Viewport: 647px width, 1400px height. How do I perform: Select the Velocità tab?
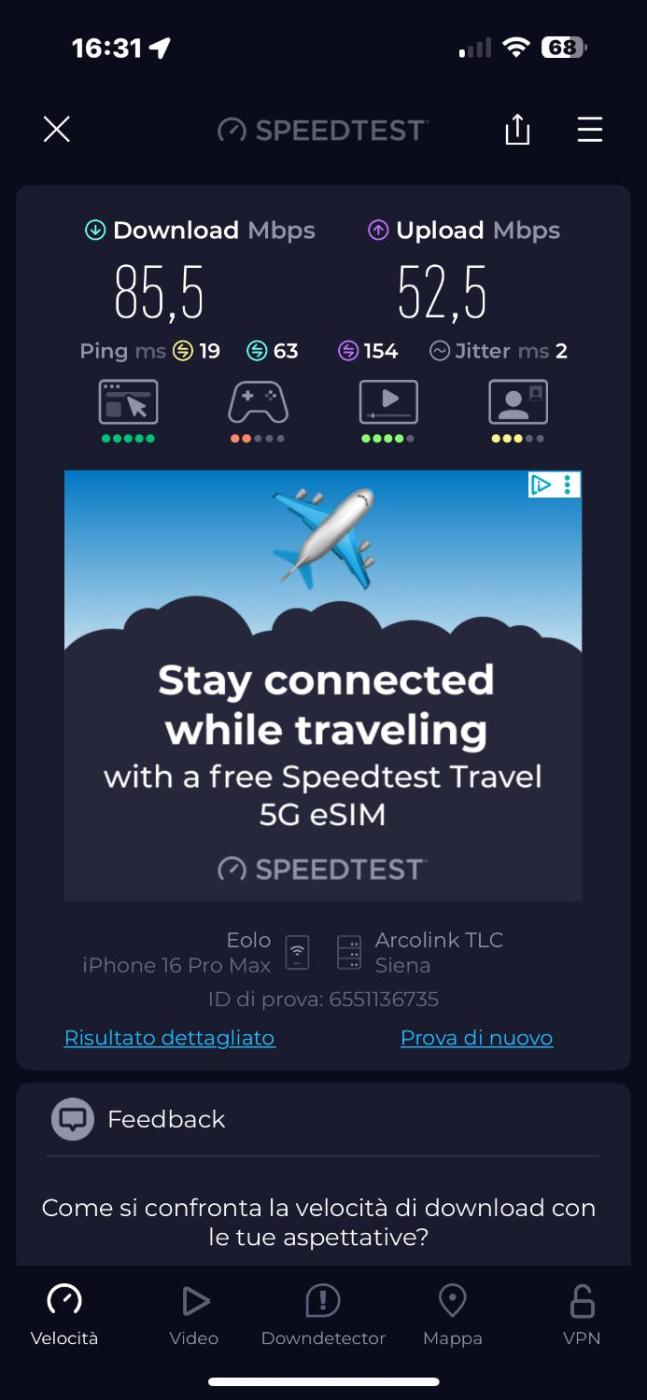65,1315
